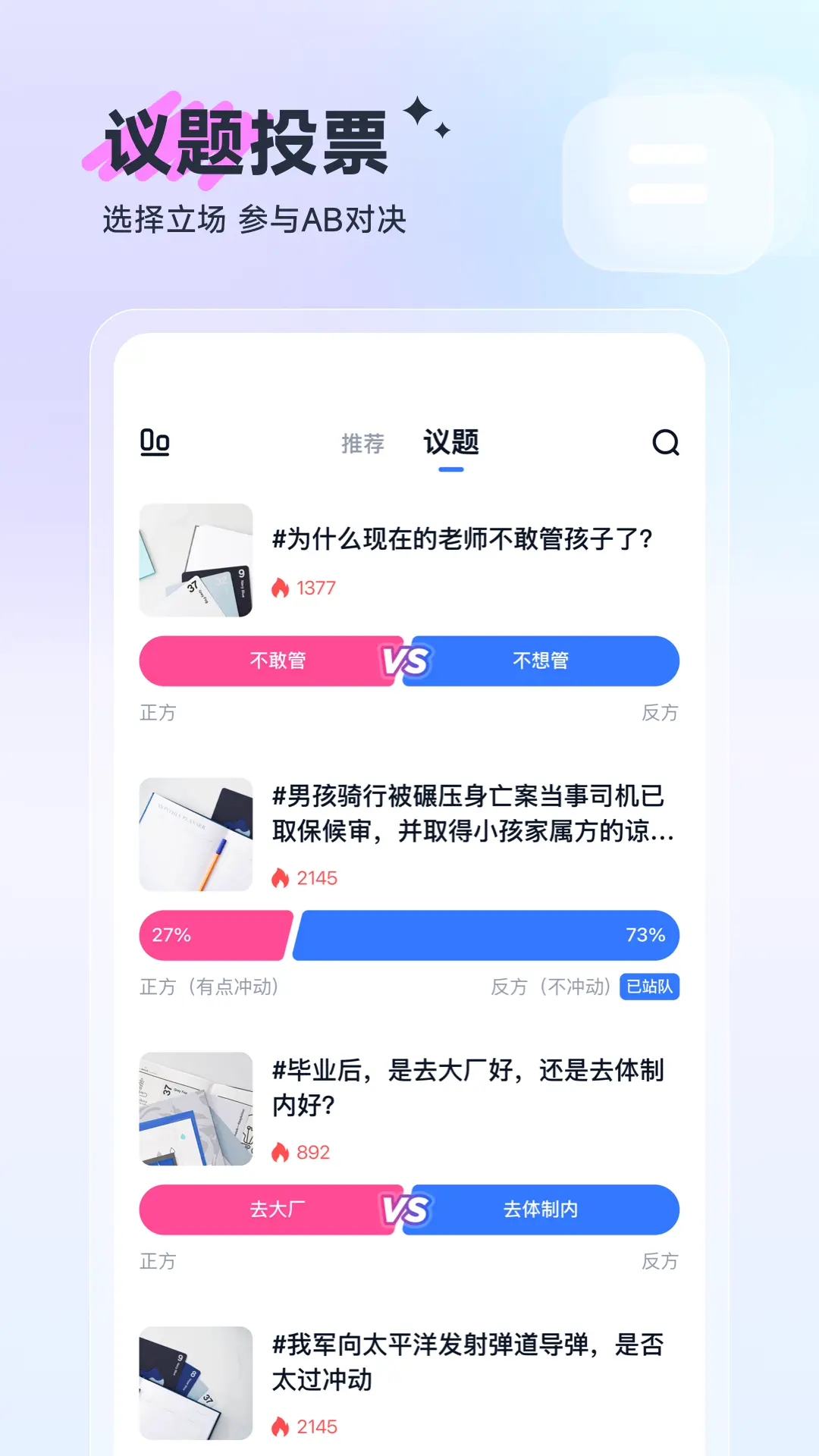Open the cycling accident topic thumbnail

pyautogui.click(x=196, y=836)
